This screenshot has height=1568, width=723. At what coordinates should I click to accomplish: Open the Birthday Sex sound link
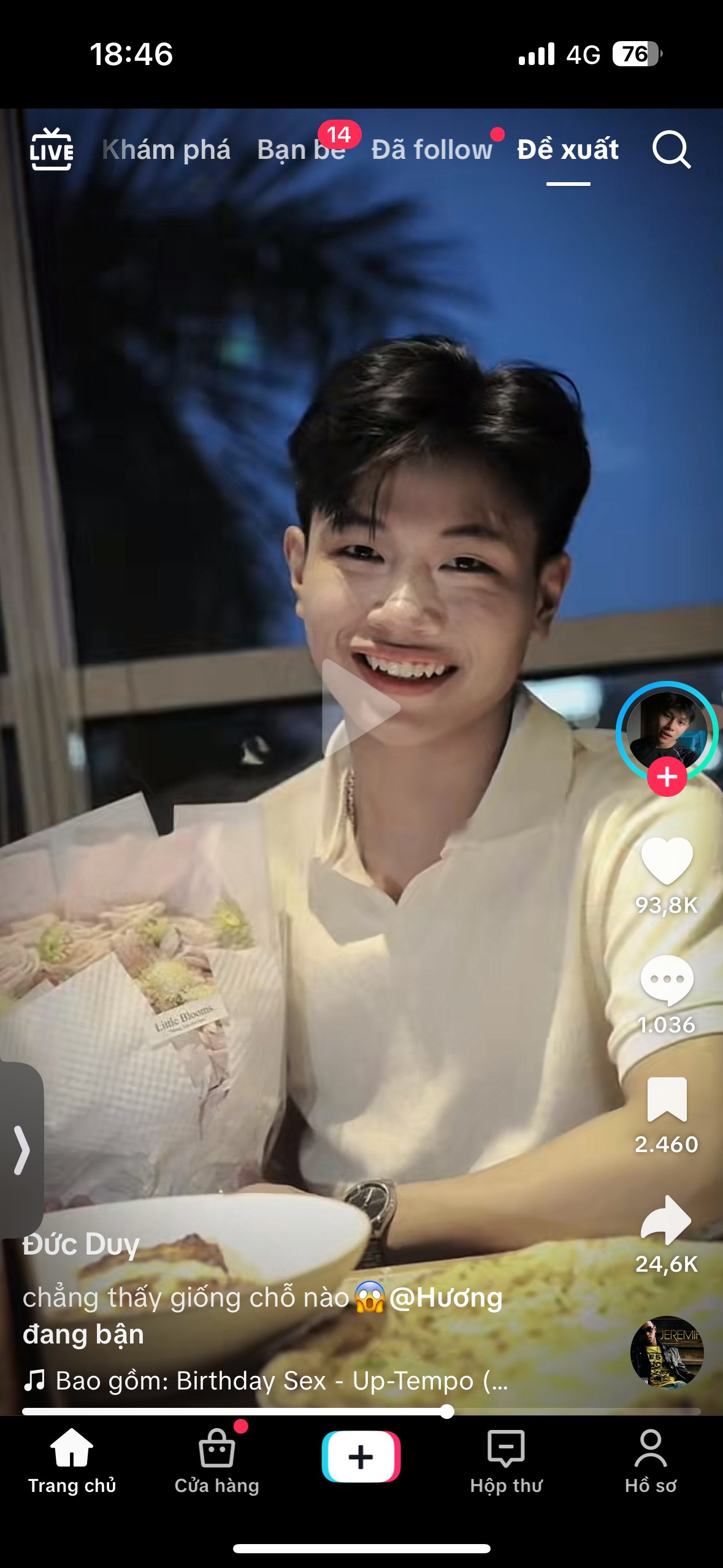281,1380
